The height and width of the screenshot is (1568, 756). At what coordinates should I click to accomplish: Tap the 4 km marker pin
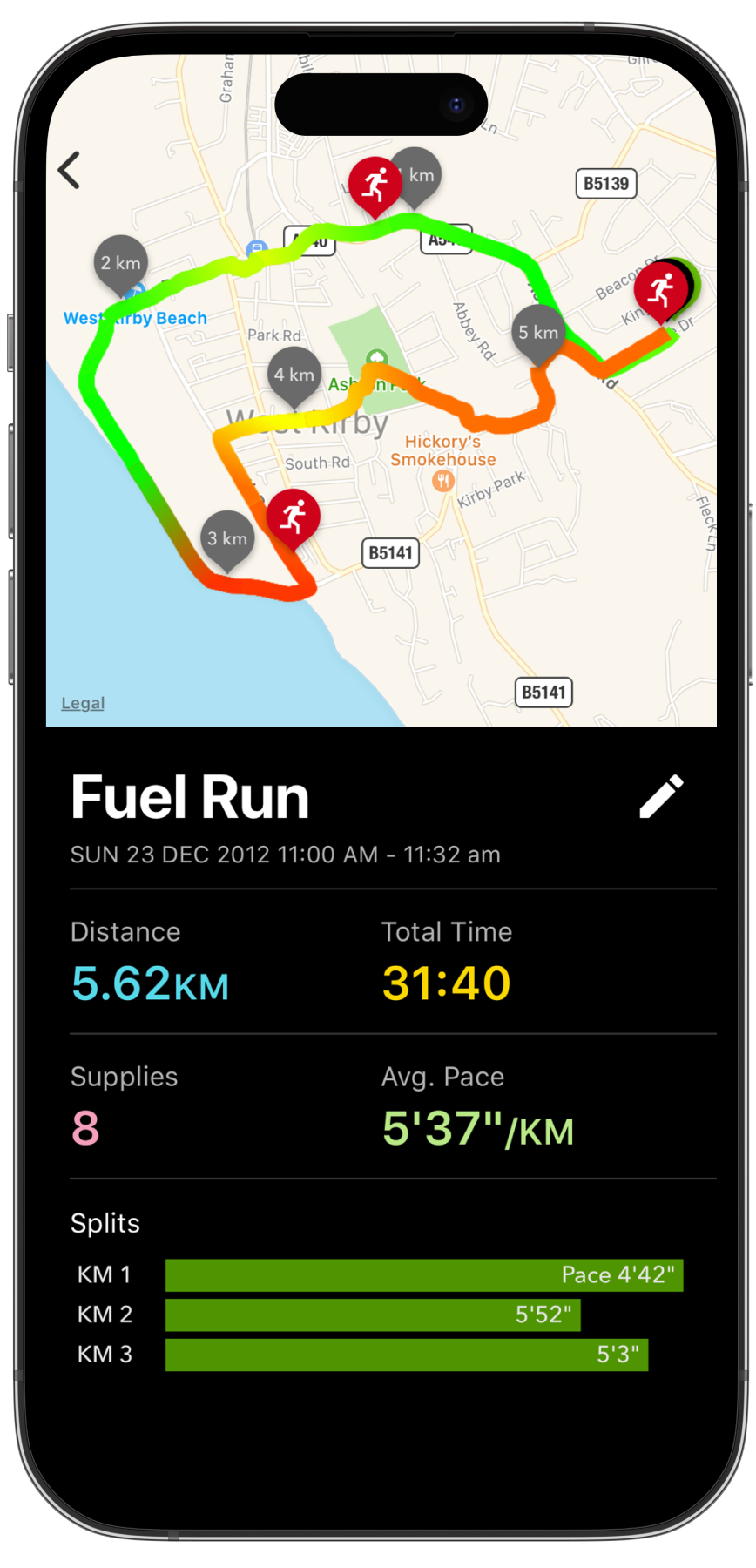pyautogui.click(x=294, y=375)
